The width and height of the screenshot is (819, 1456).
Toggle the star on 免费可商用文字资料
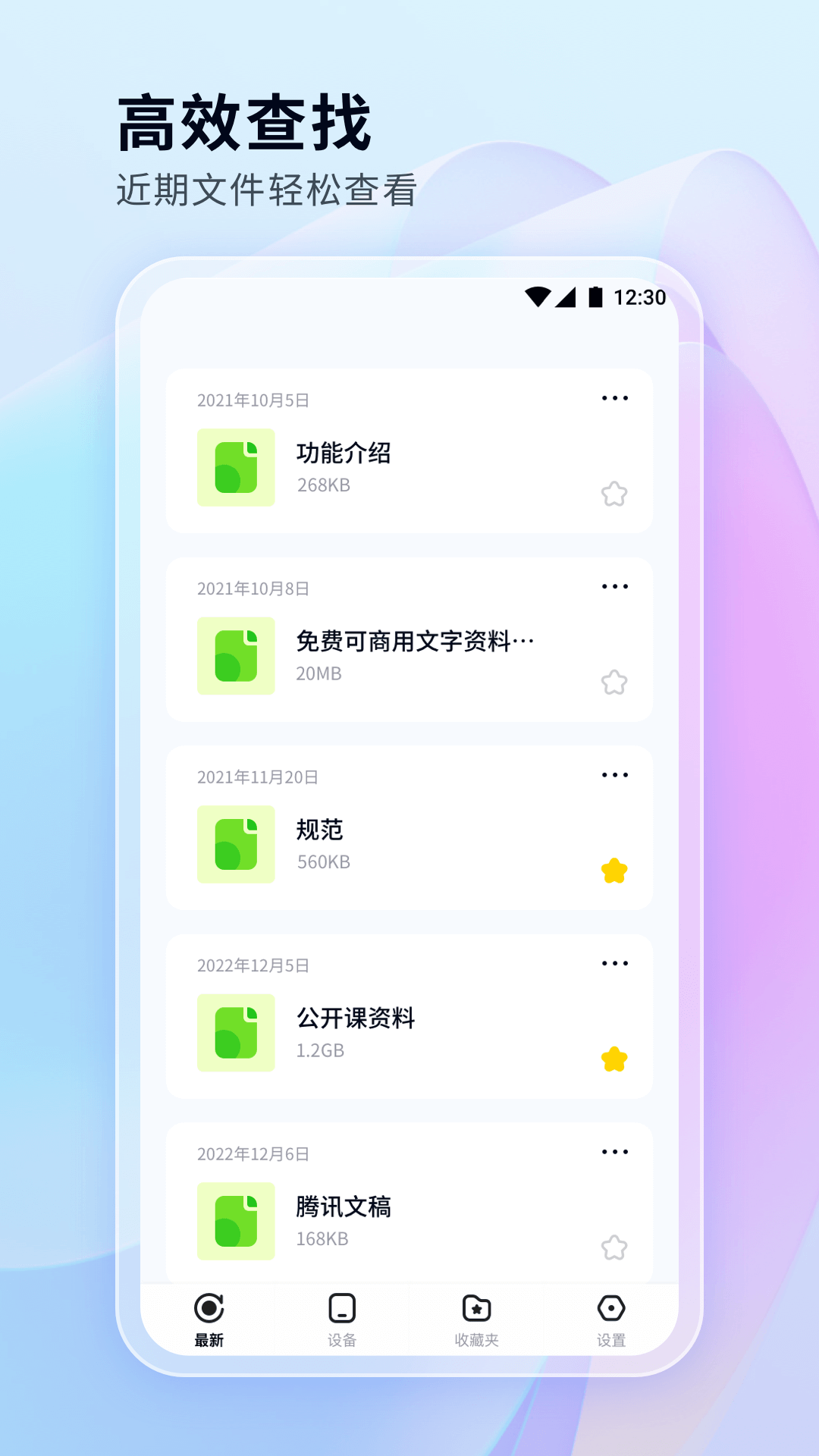pos(615,682)
